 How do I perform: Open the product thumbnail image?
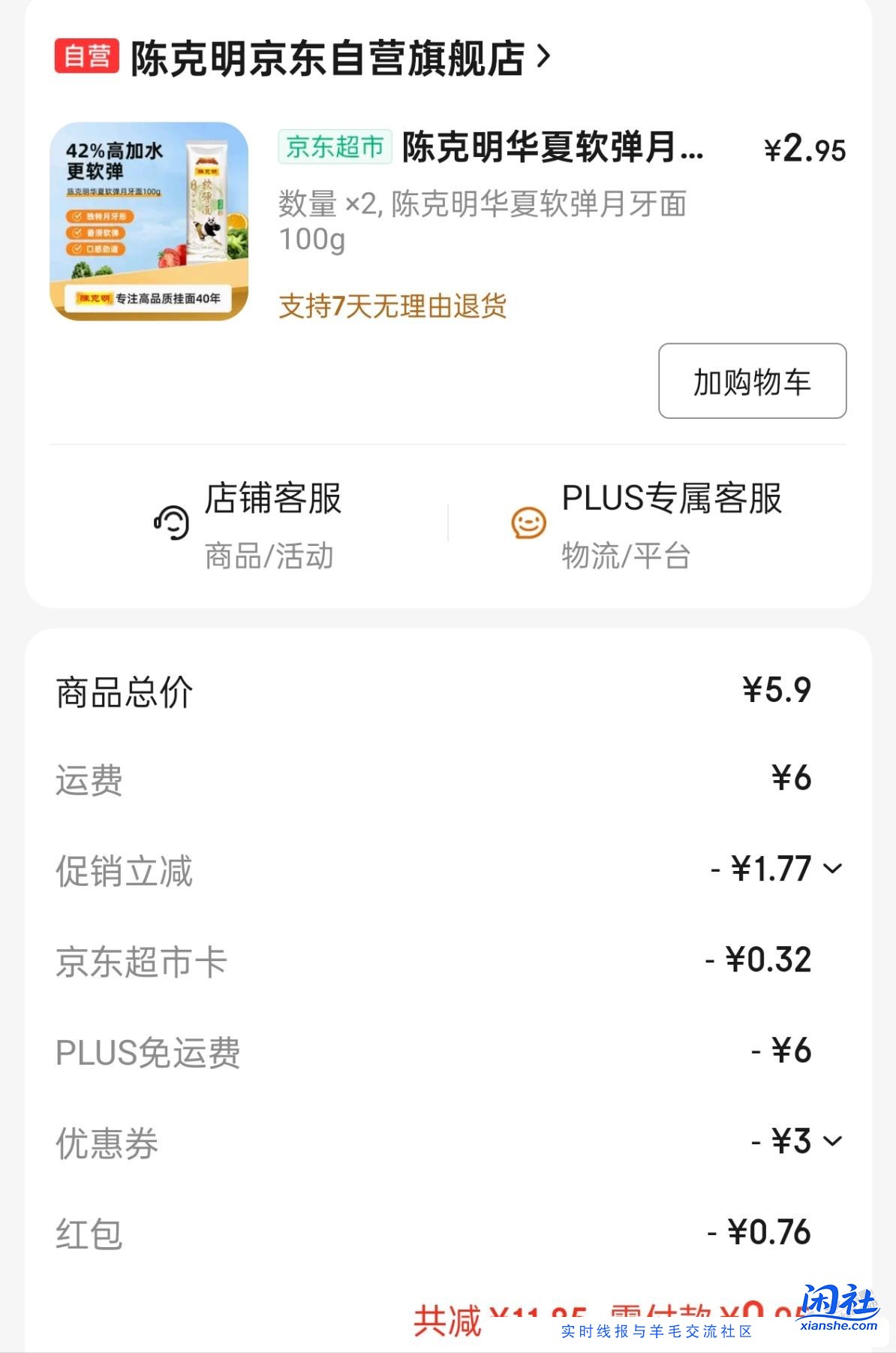tap(149, 218)
